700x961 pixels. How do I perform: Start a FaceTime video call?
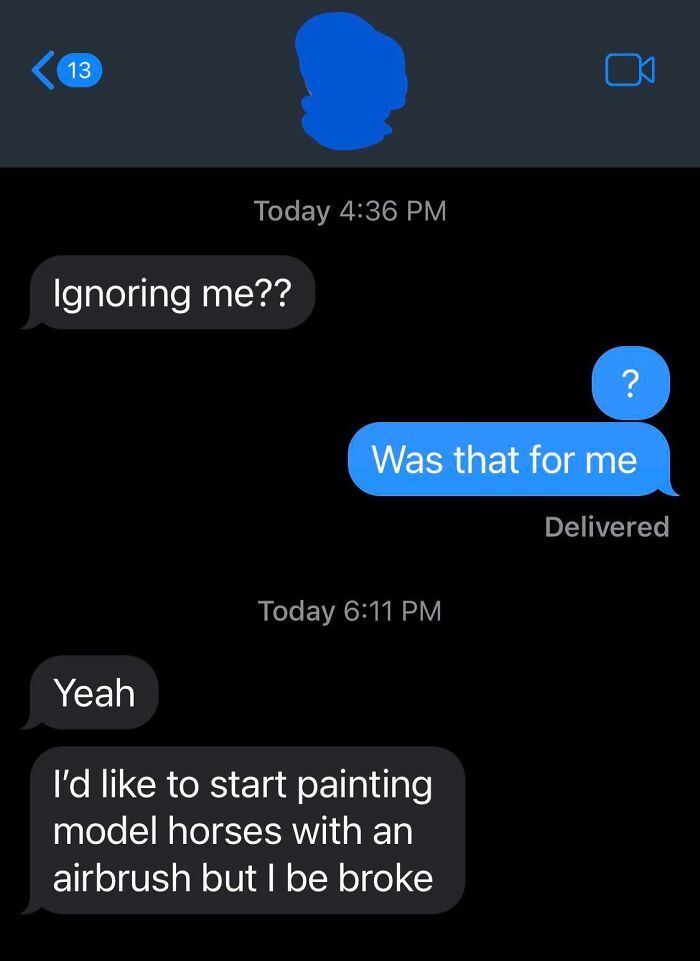(x=630, y=70)
